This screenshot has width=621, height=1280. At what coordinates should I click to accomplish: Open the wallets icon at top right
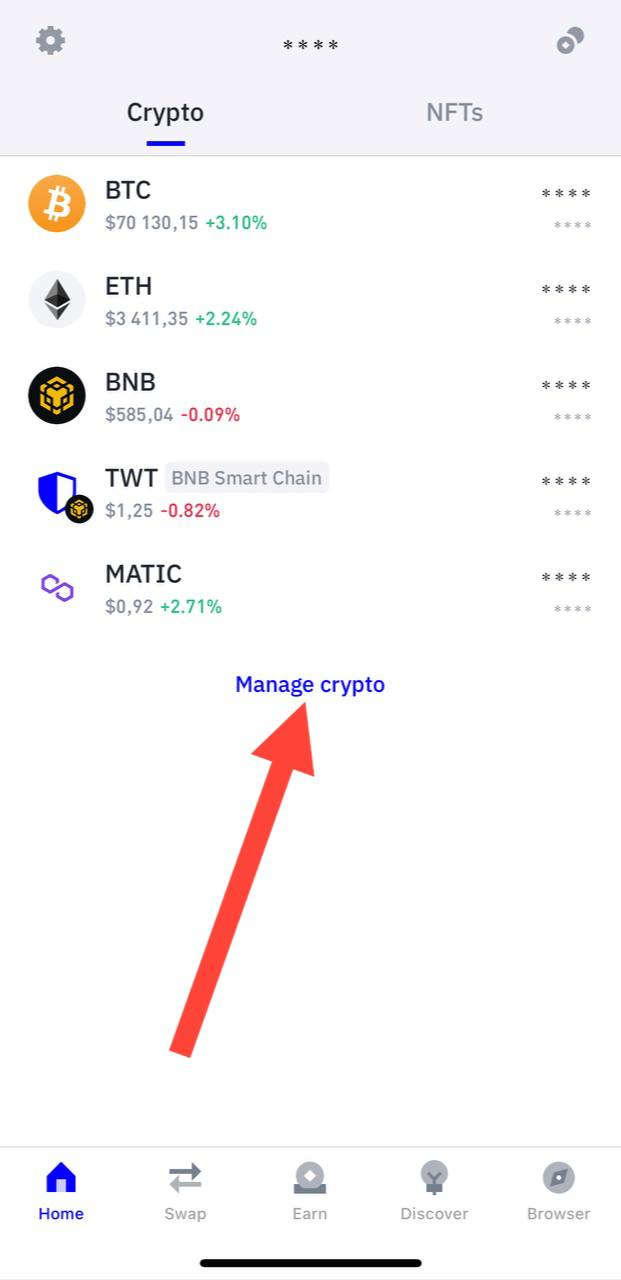(570, 41)
